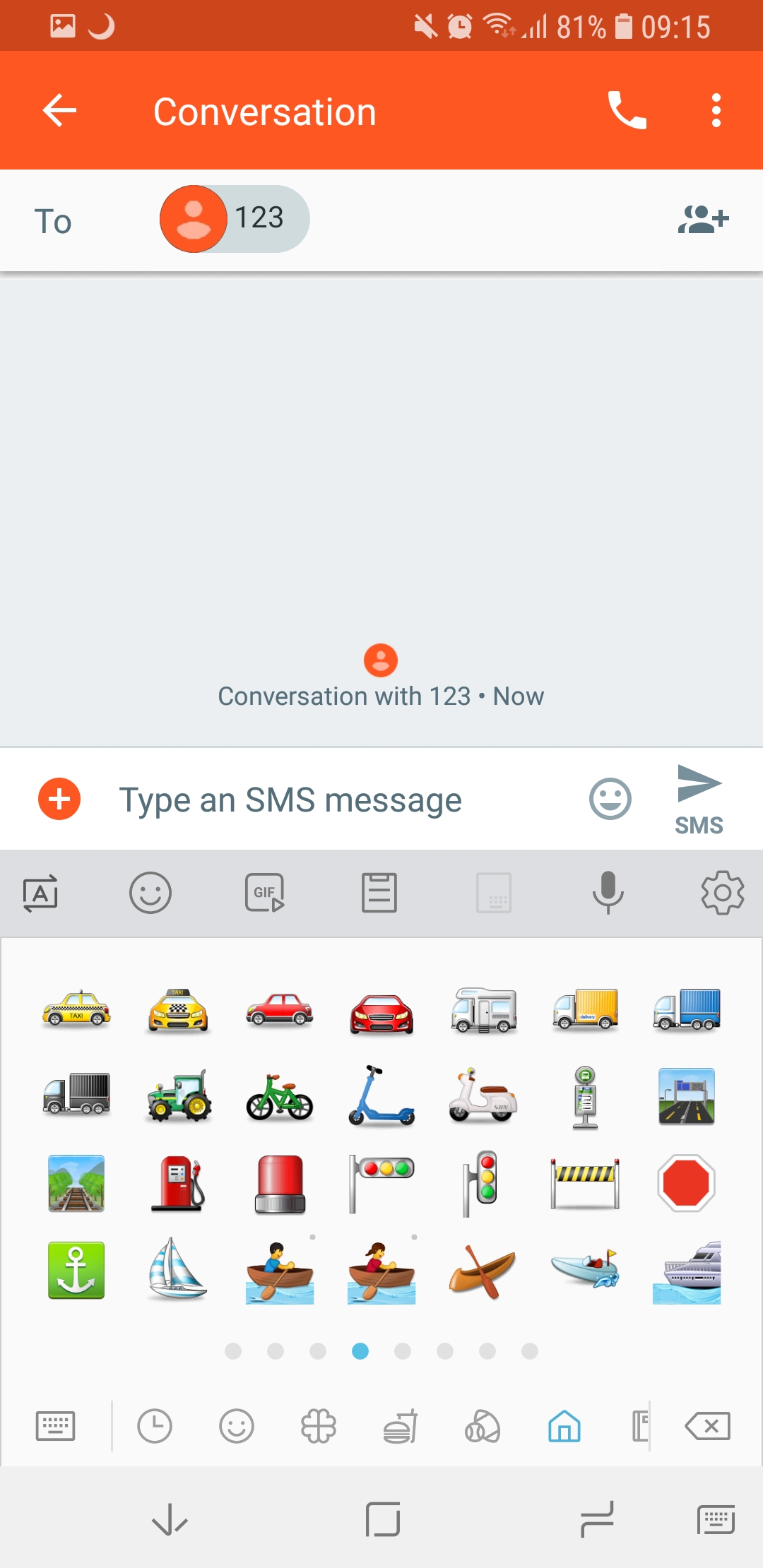Insert the red stop sign emoji
This screenshot has width=763, height=1568.
[x=686, y=1183]
